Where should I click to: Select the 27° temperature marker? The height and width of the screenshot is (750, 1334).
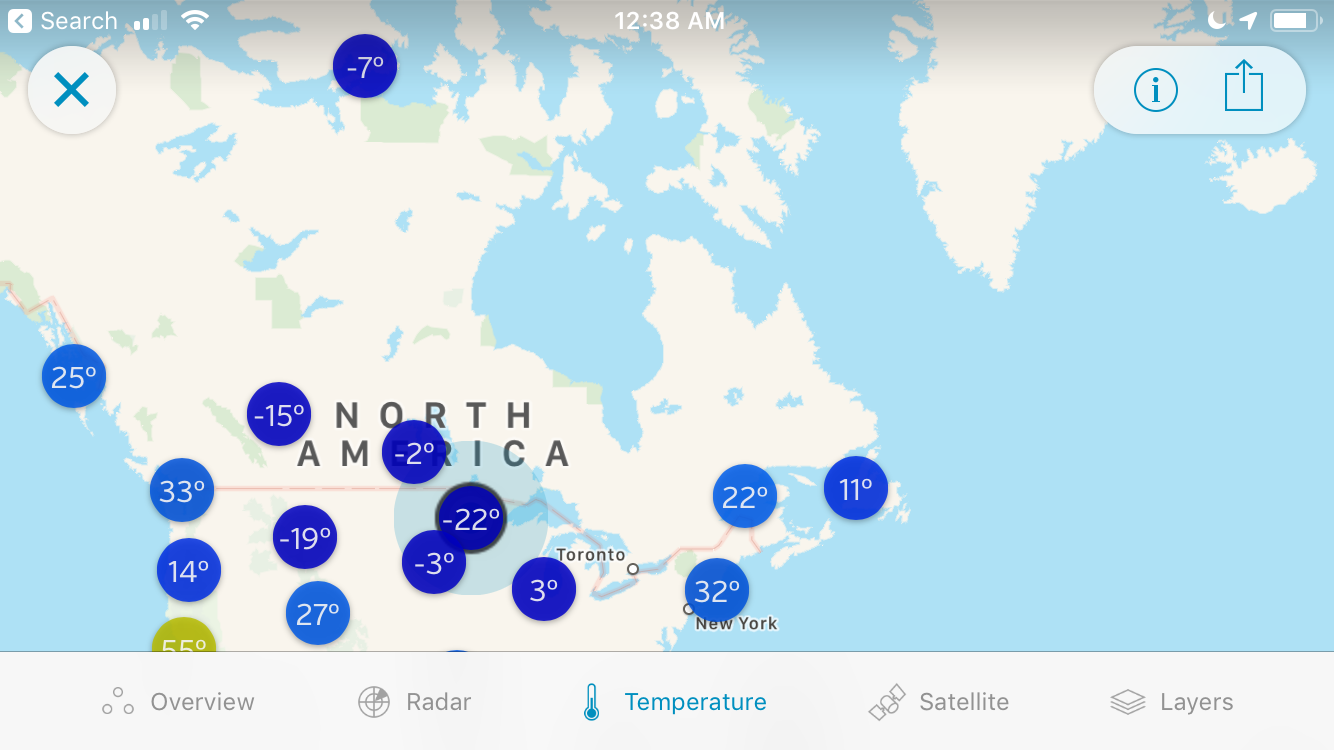(318, 613)
